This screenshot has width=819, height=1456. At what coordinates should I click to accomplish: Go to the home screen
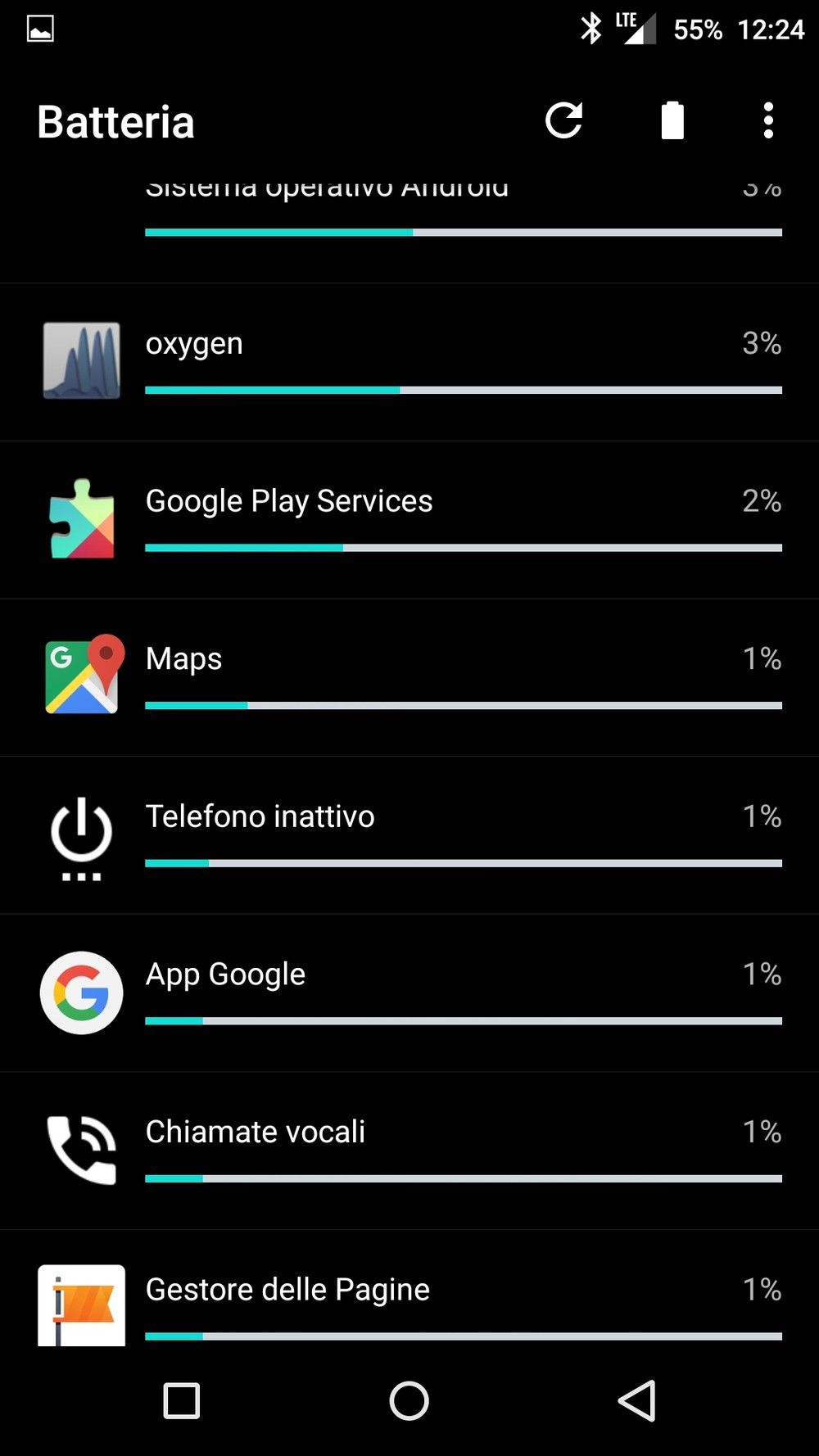[409, 1400]
